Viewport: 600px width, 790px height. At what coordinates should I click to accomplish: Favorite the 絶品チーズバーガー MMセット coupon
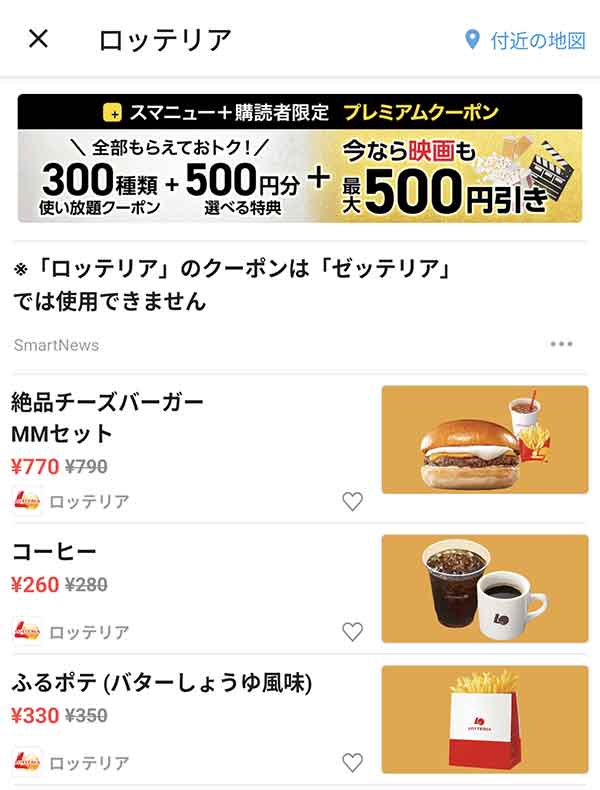coord(352,501)
